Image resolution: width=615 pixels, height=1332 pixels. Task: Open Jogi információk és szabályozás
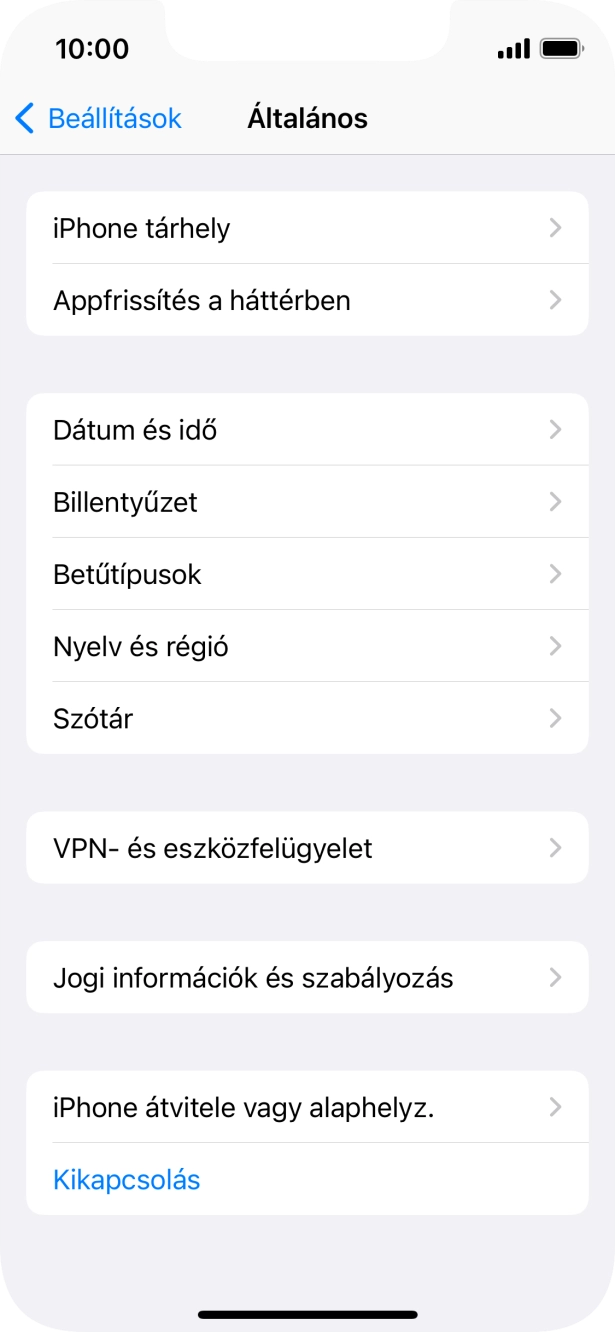click(x=306, y=977)
